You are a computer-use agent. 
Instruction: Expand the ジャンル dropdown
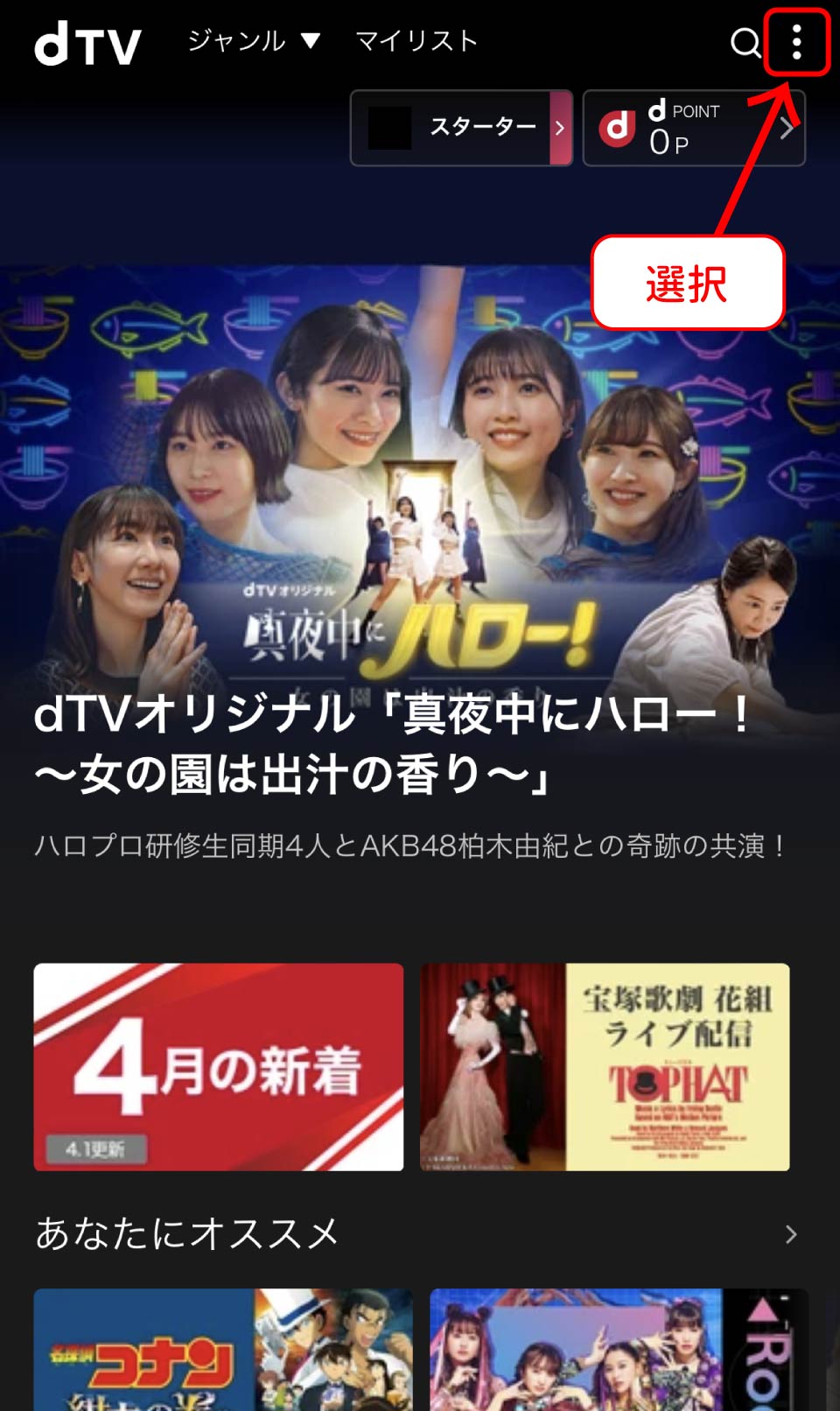254,41
